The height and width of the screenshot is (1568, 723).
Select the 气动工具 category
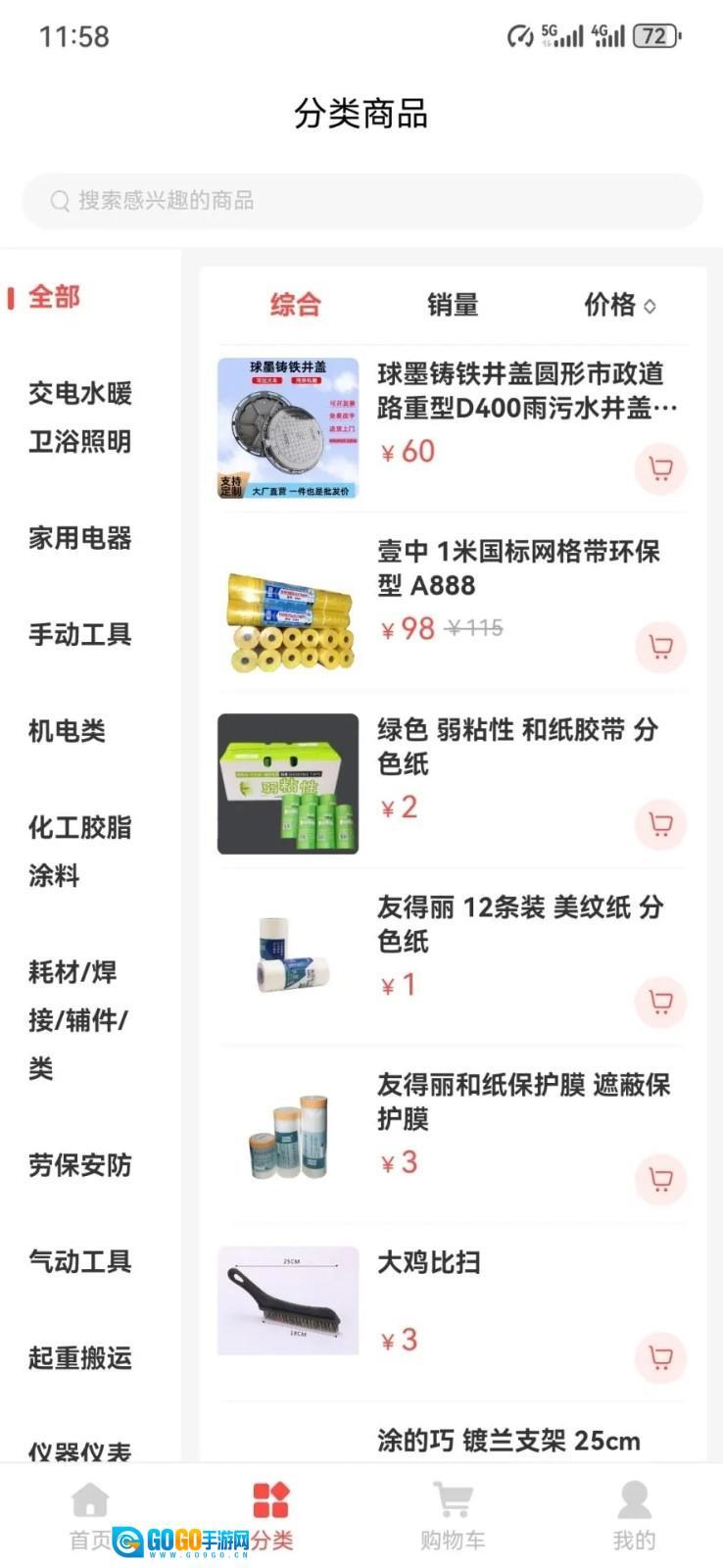(79, 1261)
